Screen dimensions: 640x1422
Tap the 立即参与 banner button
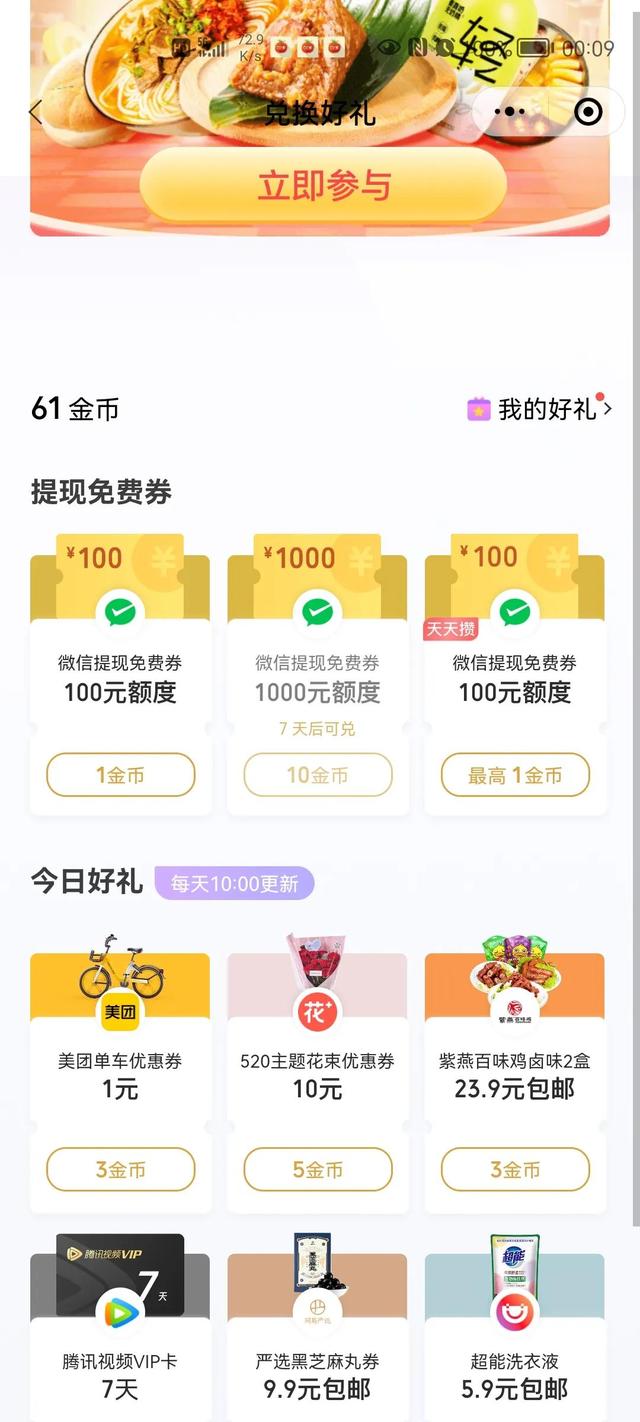click(x=323, y=186)
